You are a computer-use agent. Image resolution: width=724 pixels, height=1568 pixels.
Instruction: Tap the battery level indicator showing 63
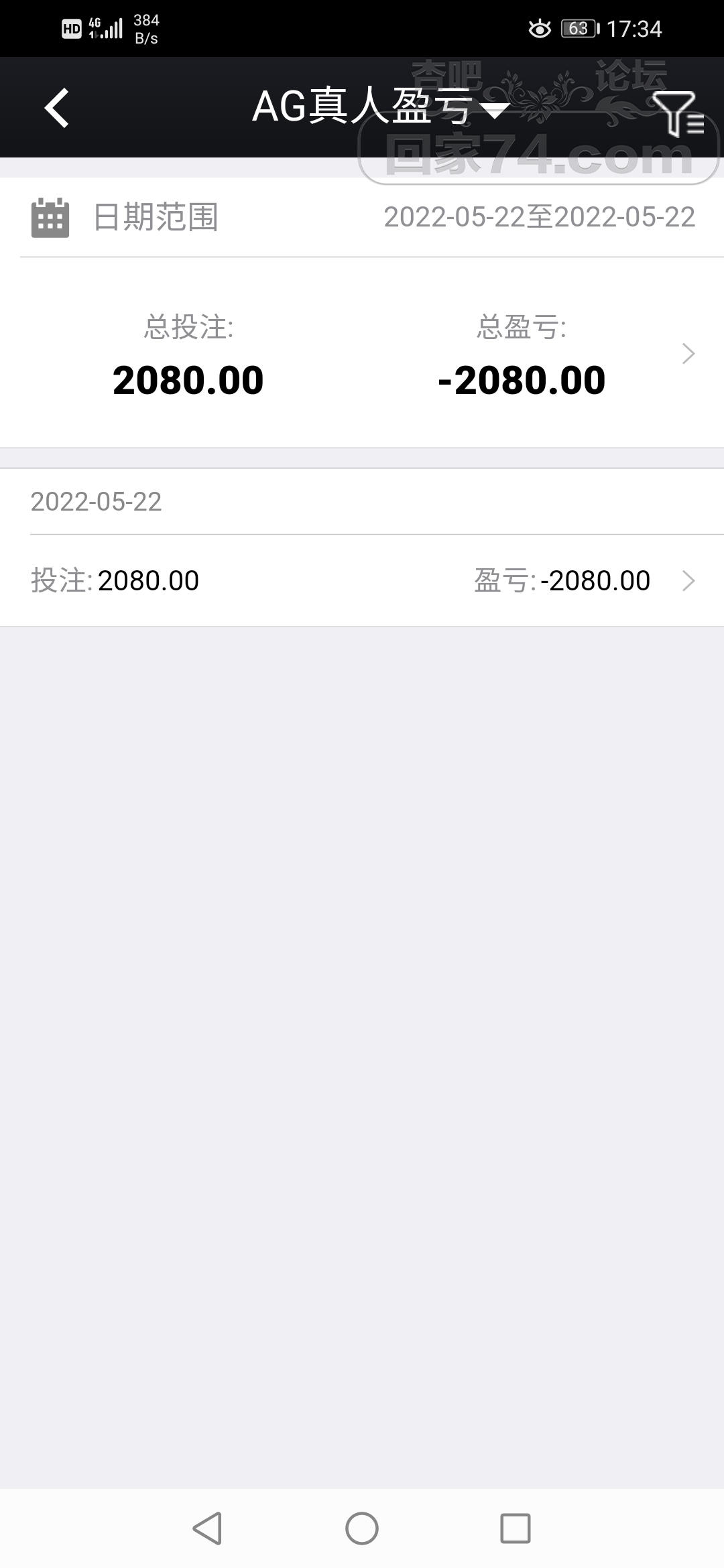click(578, 27)
